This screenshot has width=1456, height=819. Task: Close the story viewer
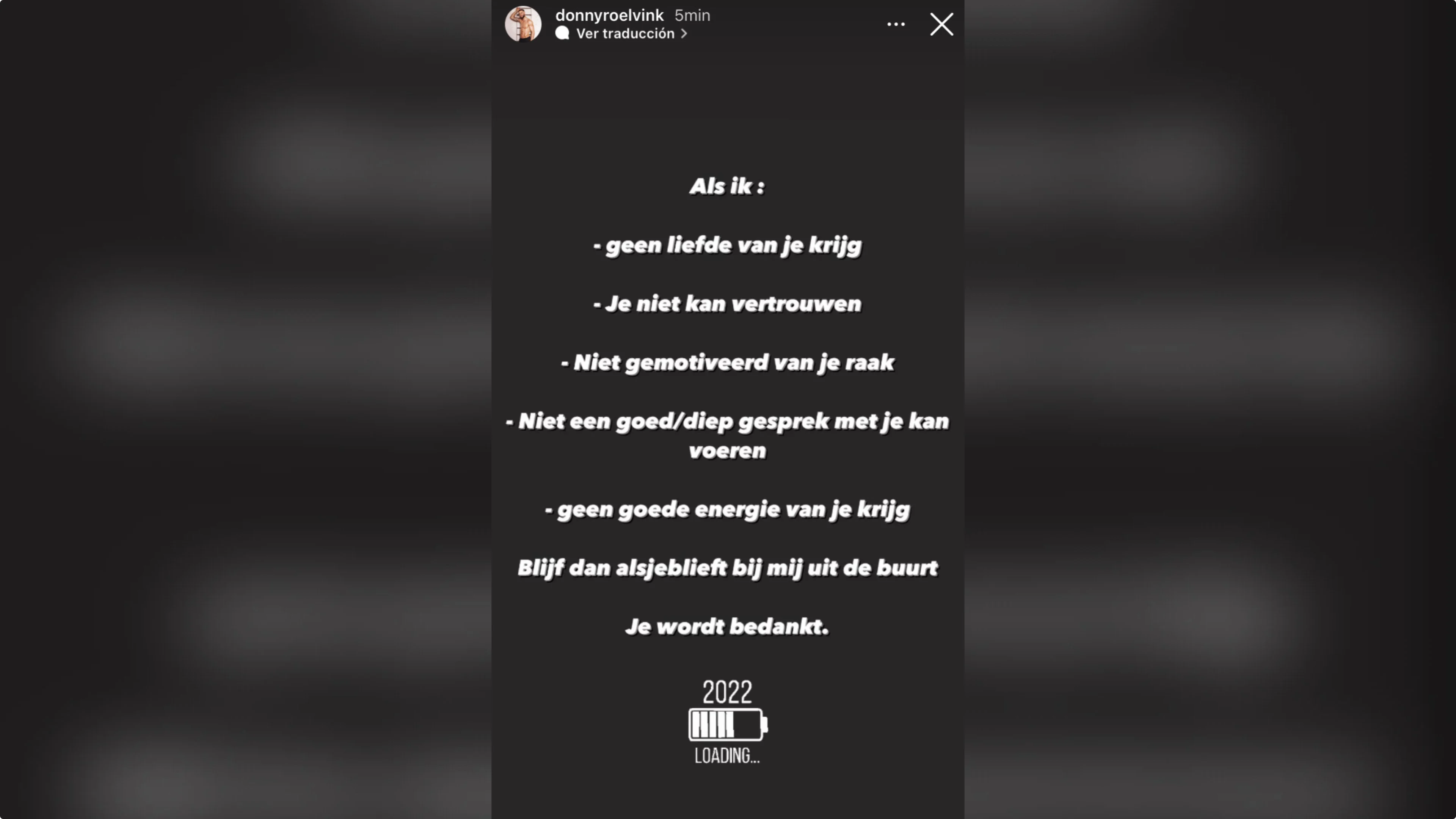[x=941, y=24]
